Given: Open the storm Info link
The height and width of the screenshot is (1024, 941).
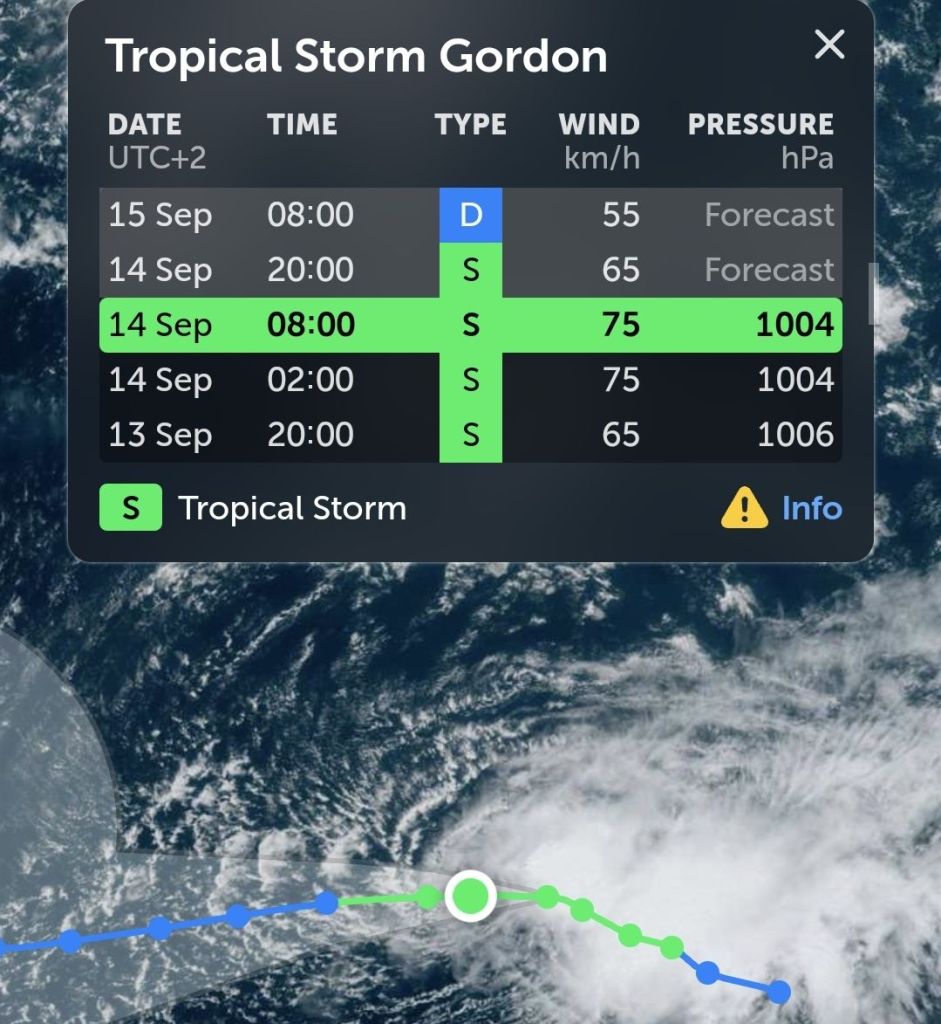Looking at the screenshot, I should click(x=811, y=508).
